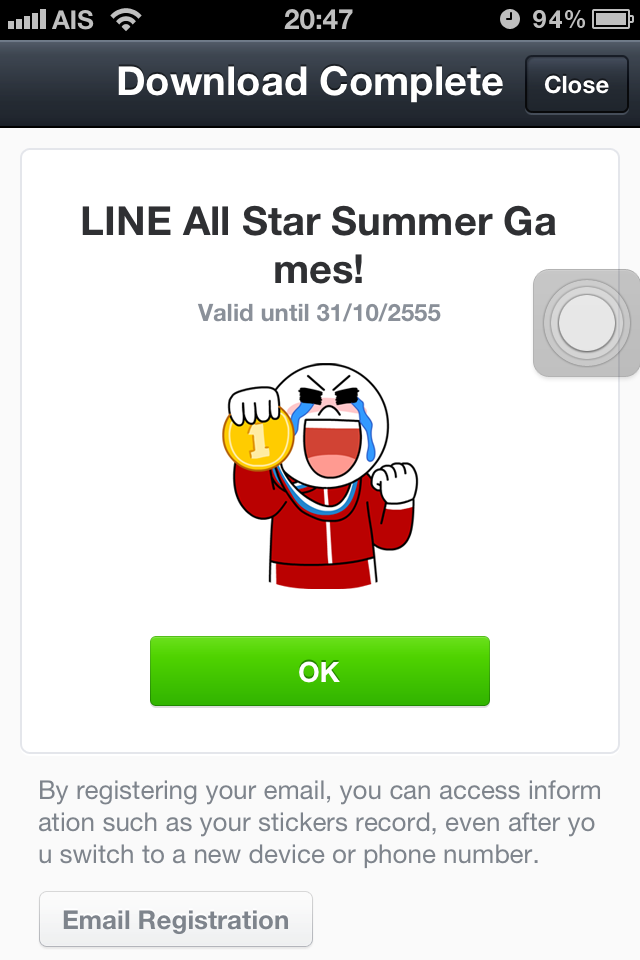Confirm the sticker download with OK
The image size is (640, 960).
point(320,671)
